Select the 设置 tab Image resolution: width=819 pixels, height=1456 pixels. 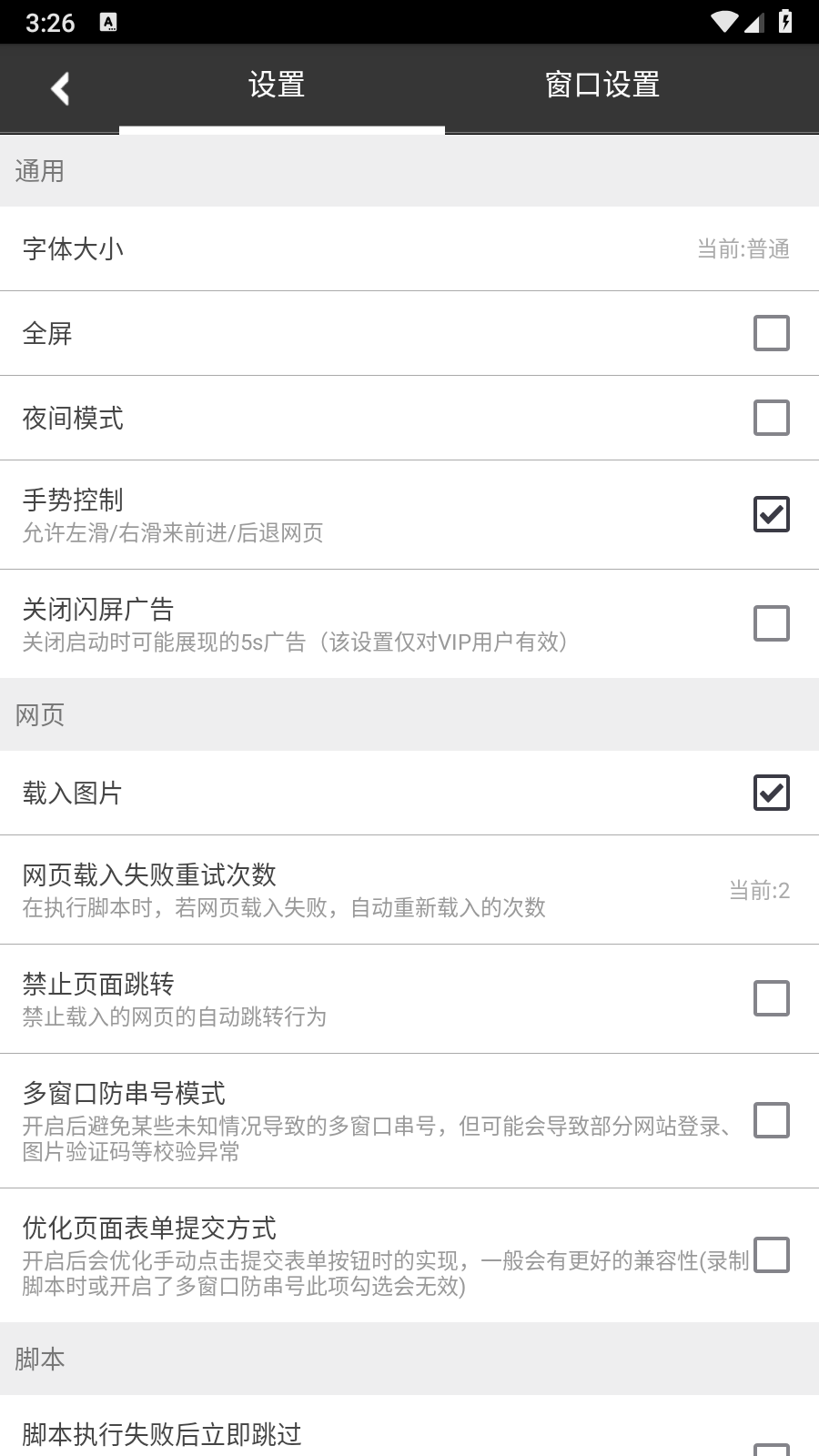[275, 85]
